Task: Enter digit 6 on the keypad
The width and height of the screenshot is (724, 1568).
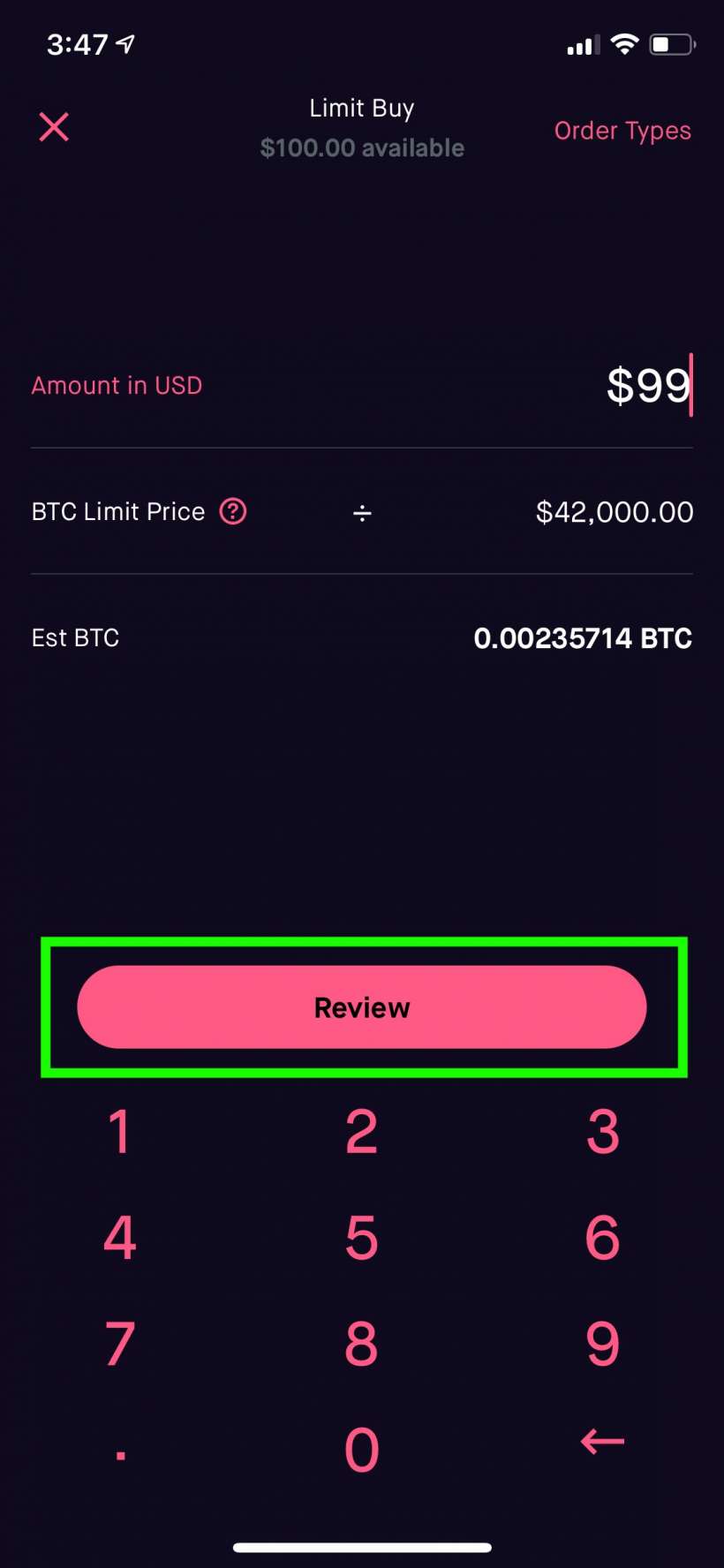Action: (603, 1238)
